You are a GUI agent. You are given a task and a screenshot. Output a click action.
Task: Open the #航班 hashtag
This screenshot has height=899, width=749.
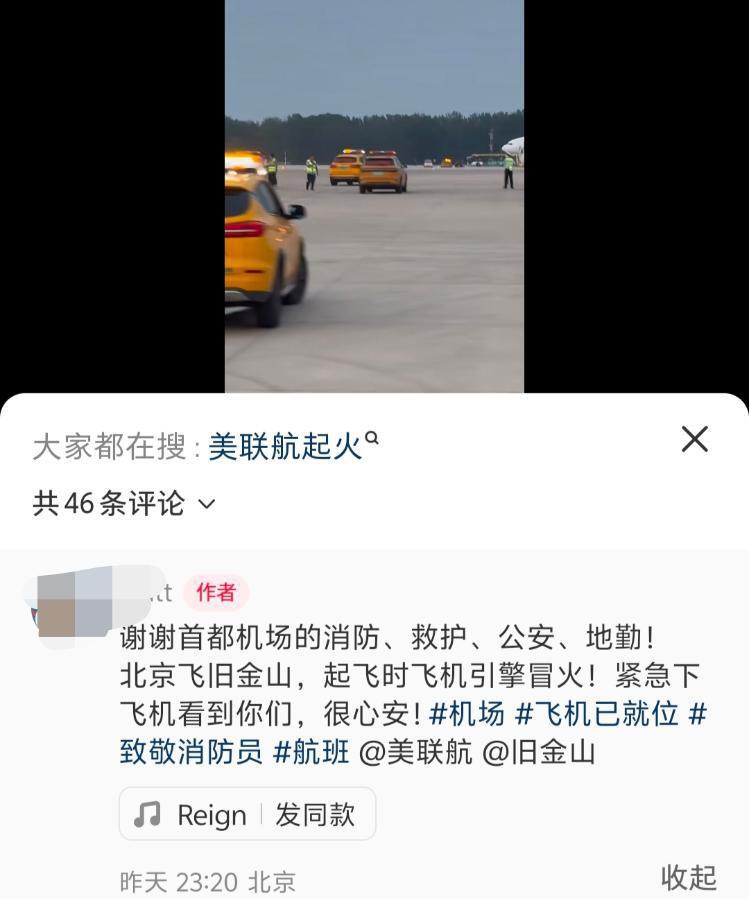[311, 752]
